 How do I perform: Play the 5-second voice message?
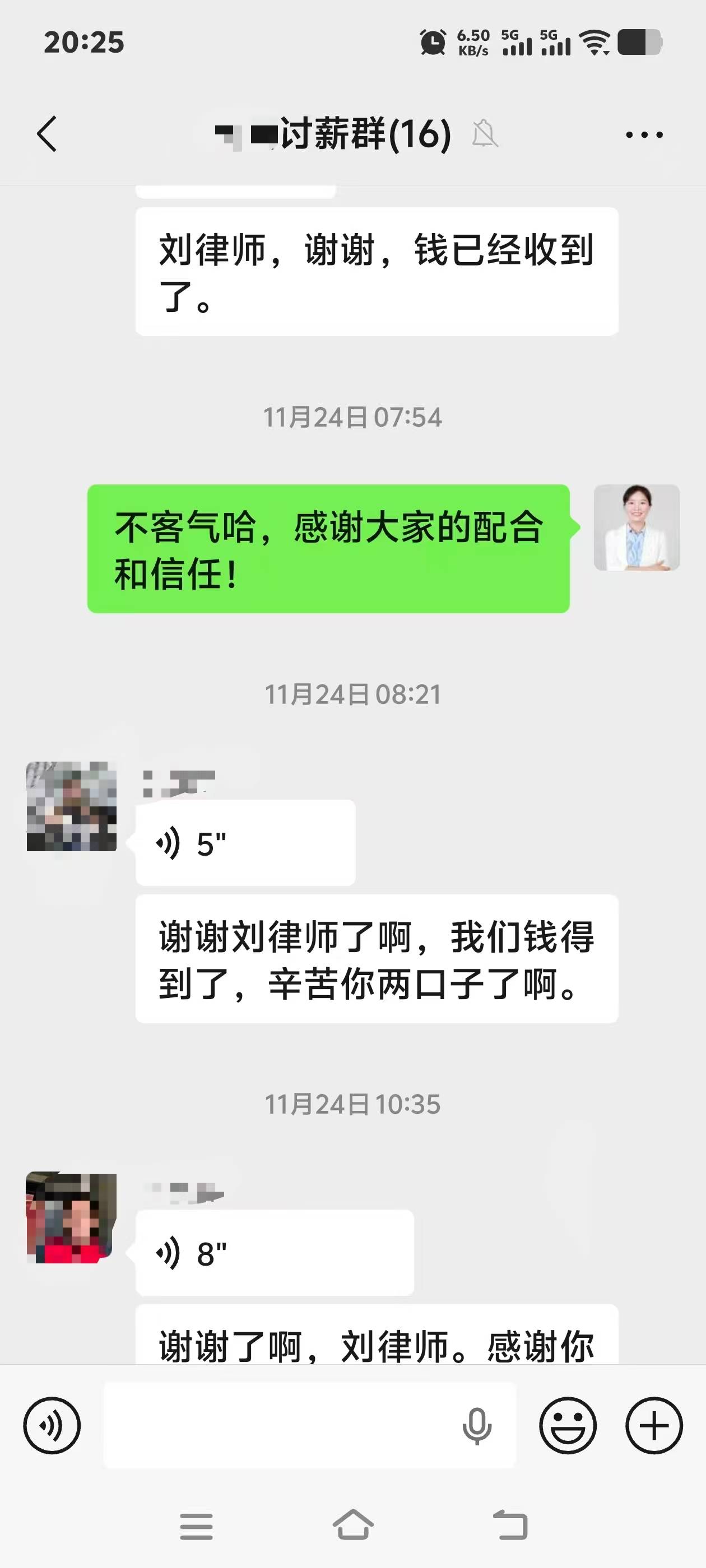click(x=245, y=843)
